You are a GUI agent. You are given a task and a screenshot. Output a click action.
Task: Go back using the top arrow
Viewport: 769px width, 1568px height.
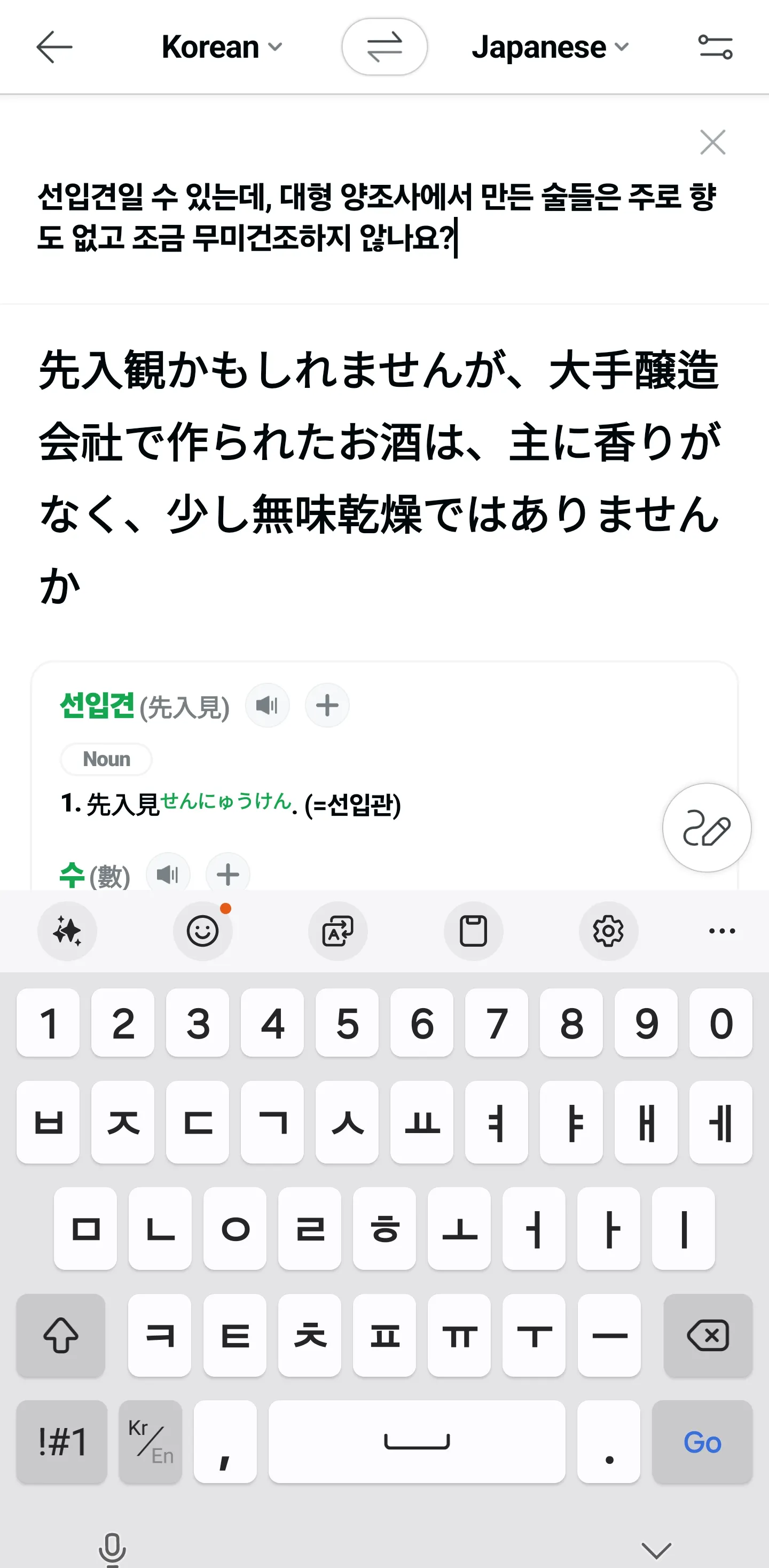click(x=54, y=47)
